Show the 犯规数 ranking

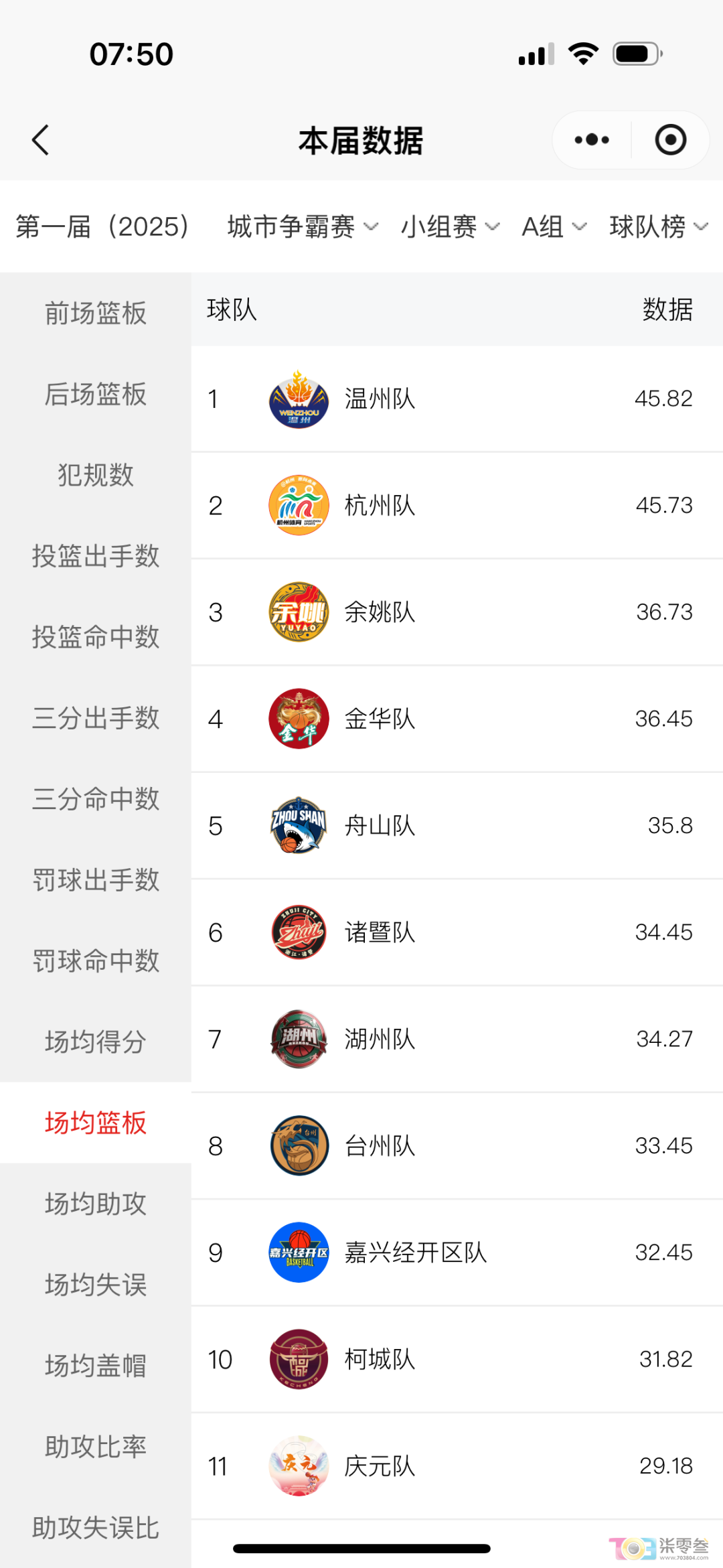[x=96, y=475]
